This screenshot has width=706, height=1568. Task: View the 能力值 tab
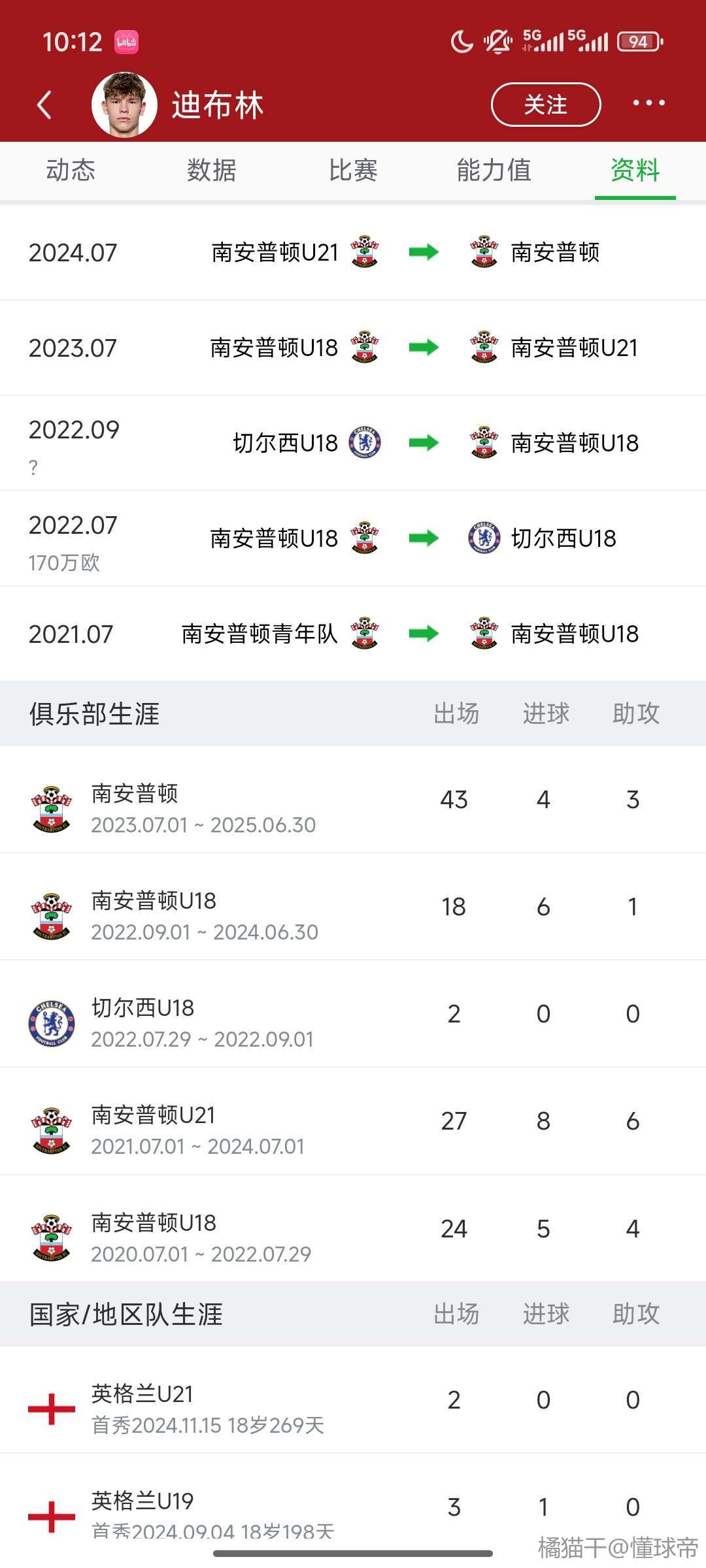point(494,170)
